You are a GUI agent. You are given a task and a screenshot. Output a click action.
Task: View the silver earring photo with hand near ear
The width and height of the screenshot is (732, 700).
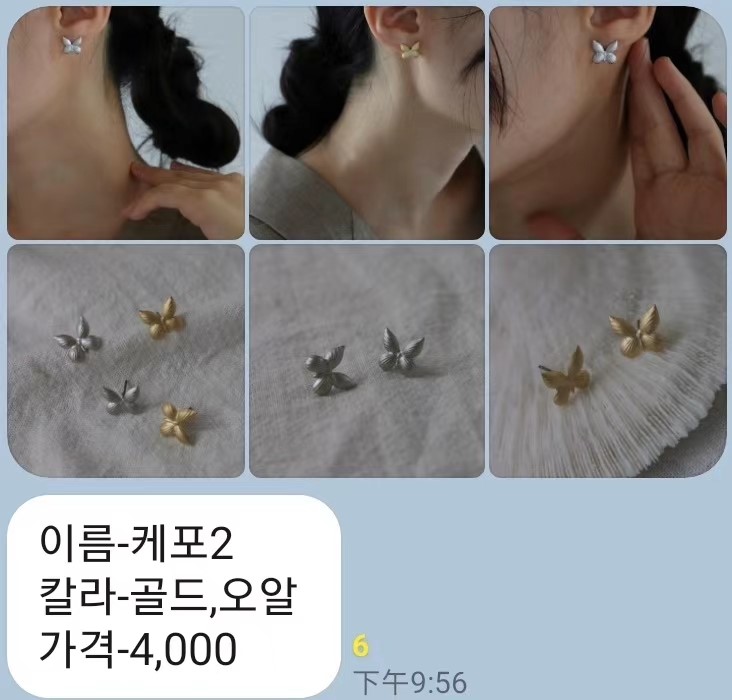(607, 123)
